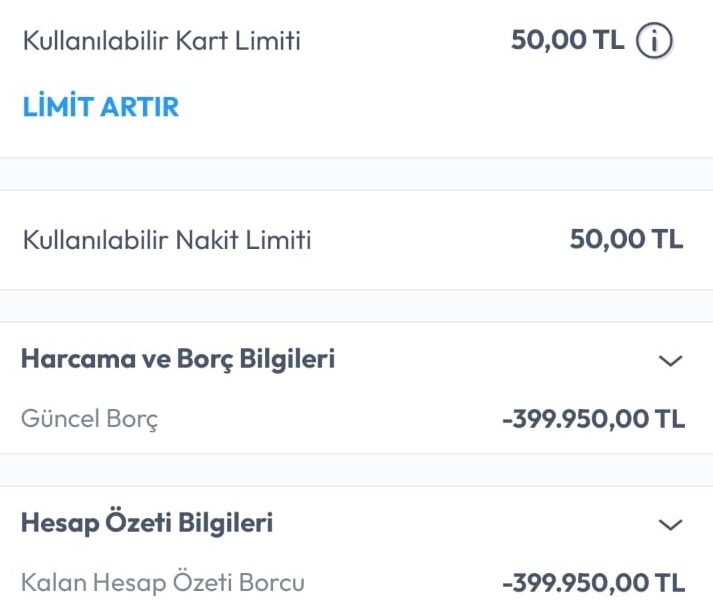Viewport: 713px width, 600px height.
Task: Tap the LİMİT ARTIR link
Action: tap(101, 107)
